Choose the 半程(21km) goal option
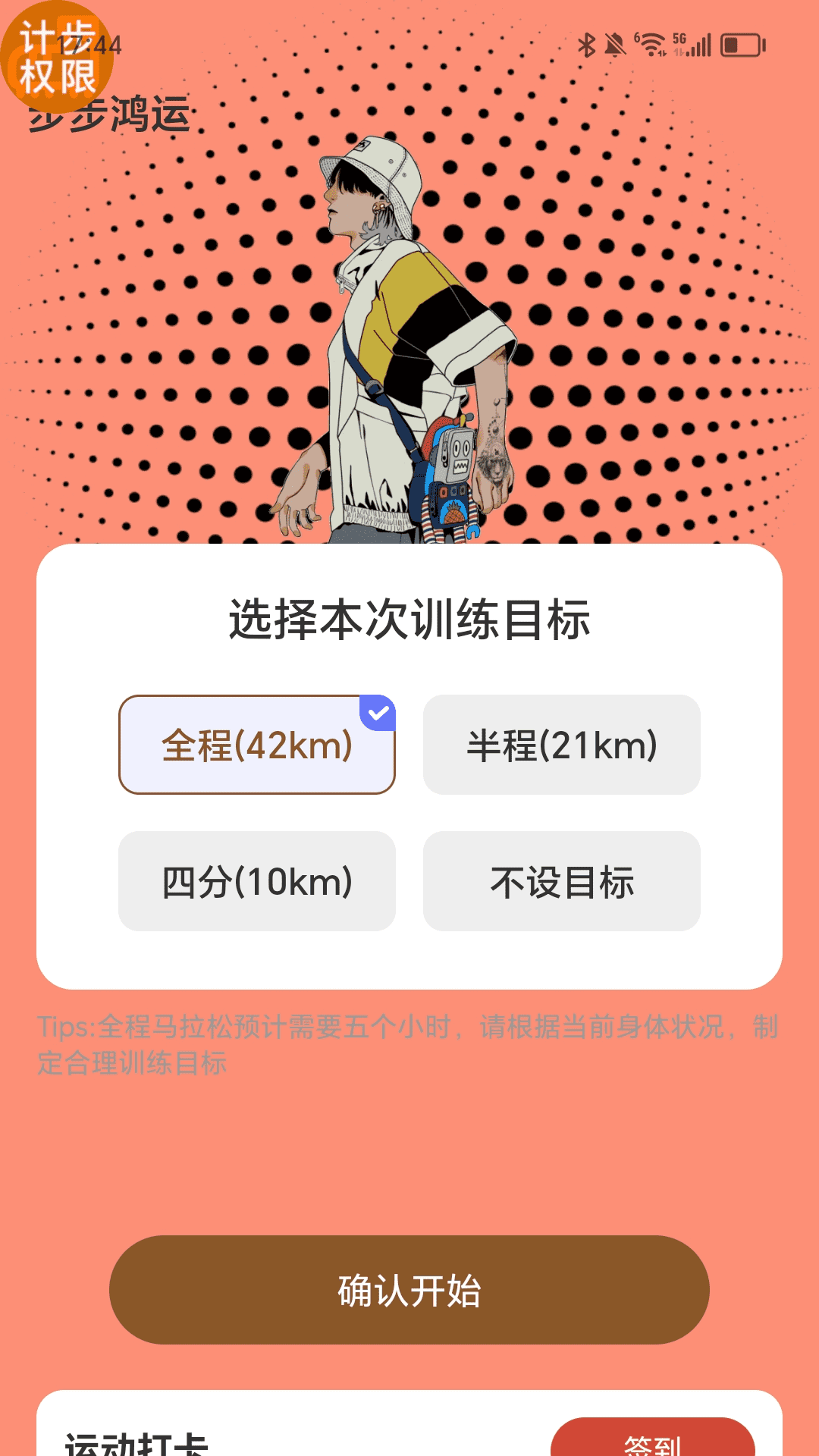 tap(561, 745)
